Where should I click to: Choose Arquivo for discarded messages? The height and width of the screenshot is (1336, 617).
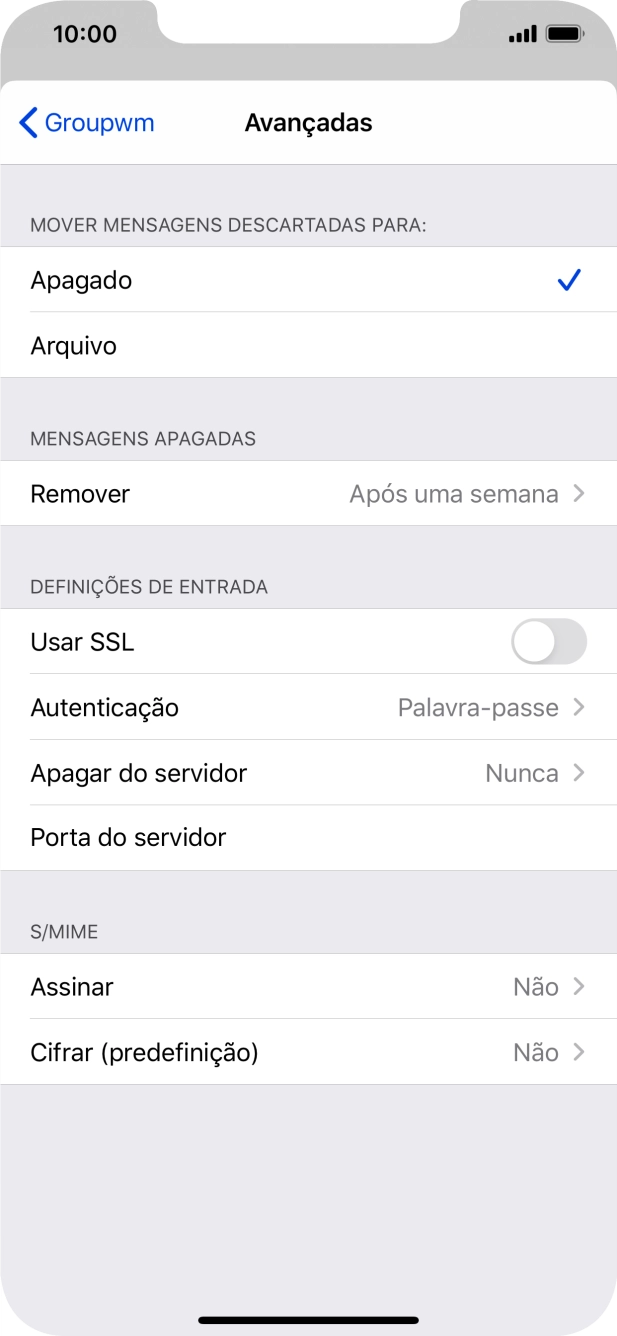click(308, 346)
